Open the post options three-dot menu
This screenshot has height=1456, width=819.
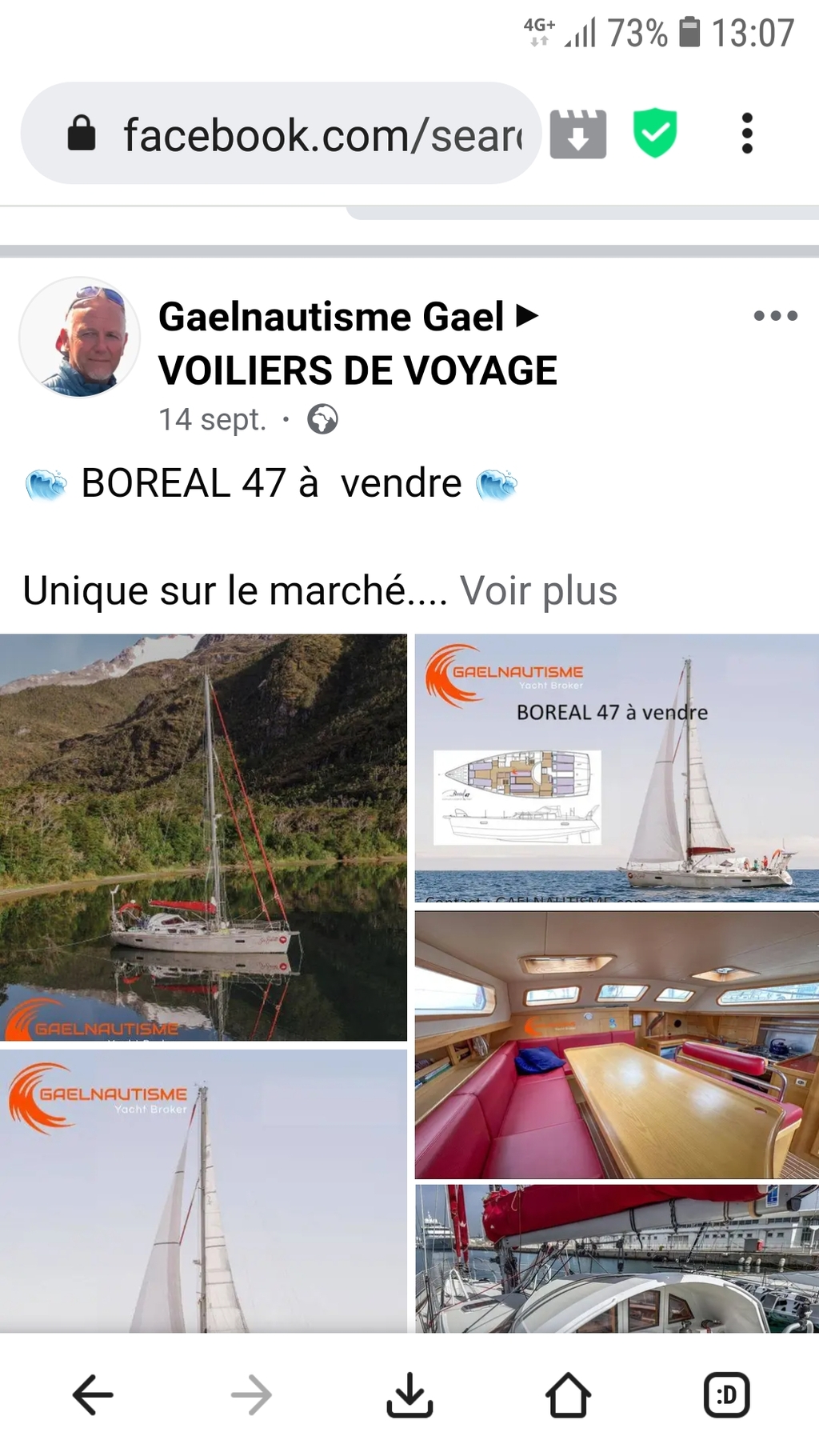775,316
